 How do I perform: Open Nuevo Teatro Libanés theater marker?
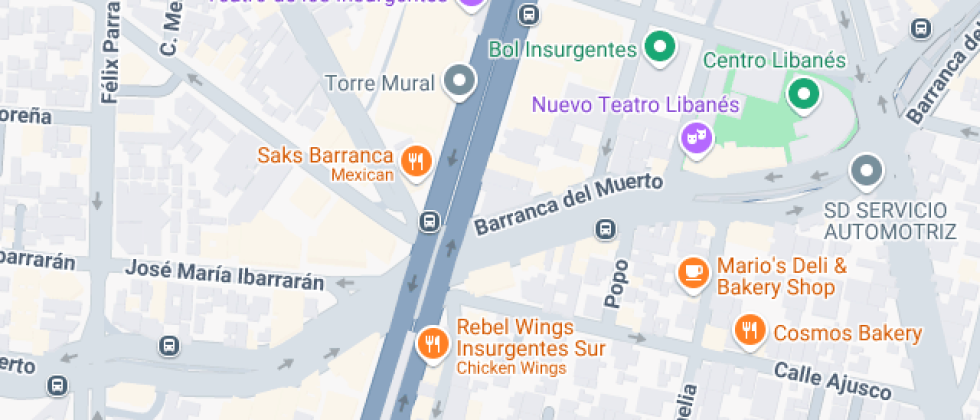click(695, 136)
